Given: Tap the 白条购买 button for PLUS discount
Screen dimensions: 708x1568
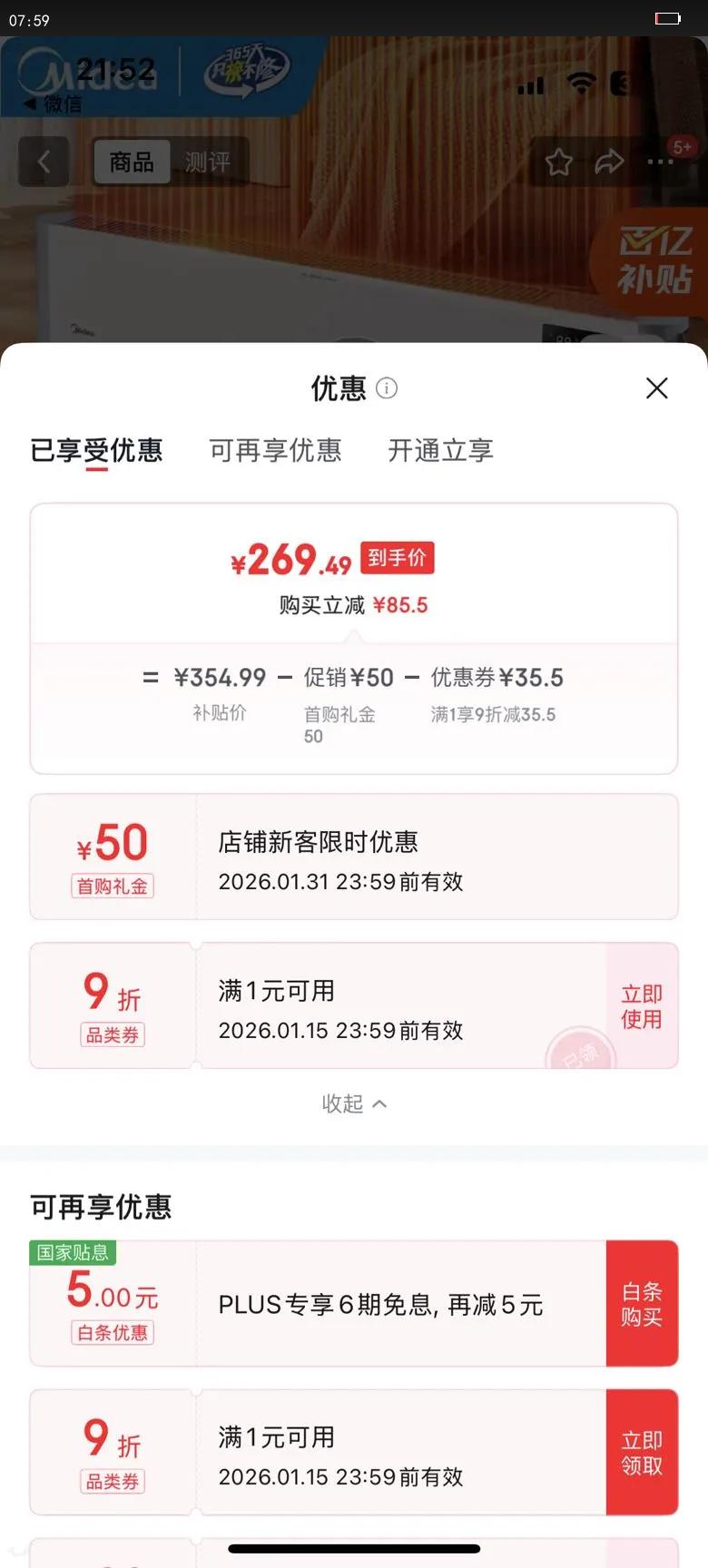Looking at the screenshot, I should [x=642, y=1302].
